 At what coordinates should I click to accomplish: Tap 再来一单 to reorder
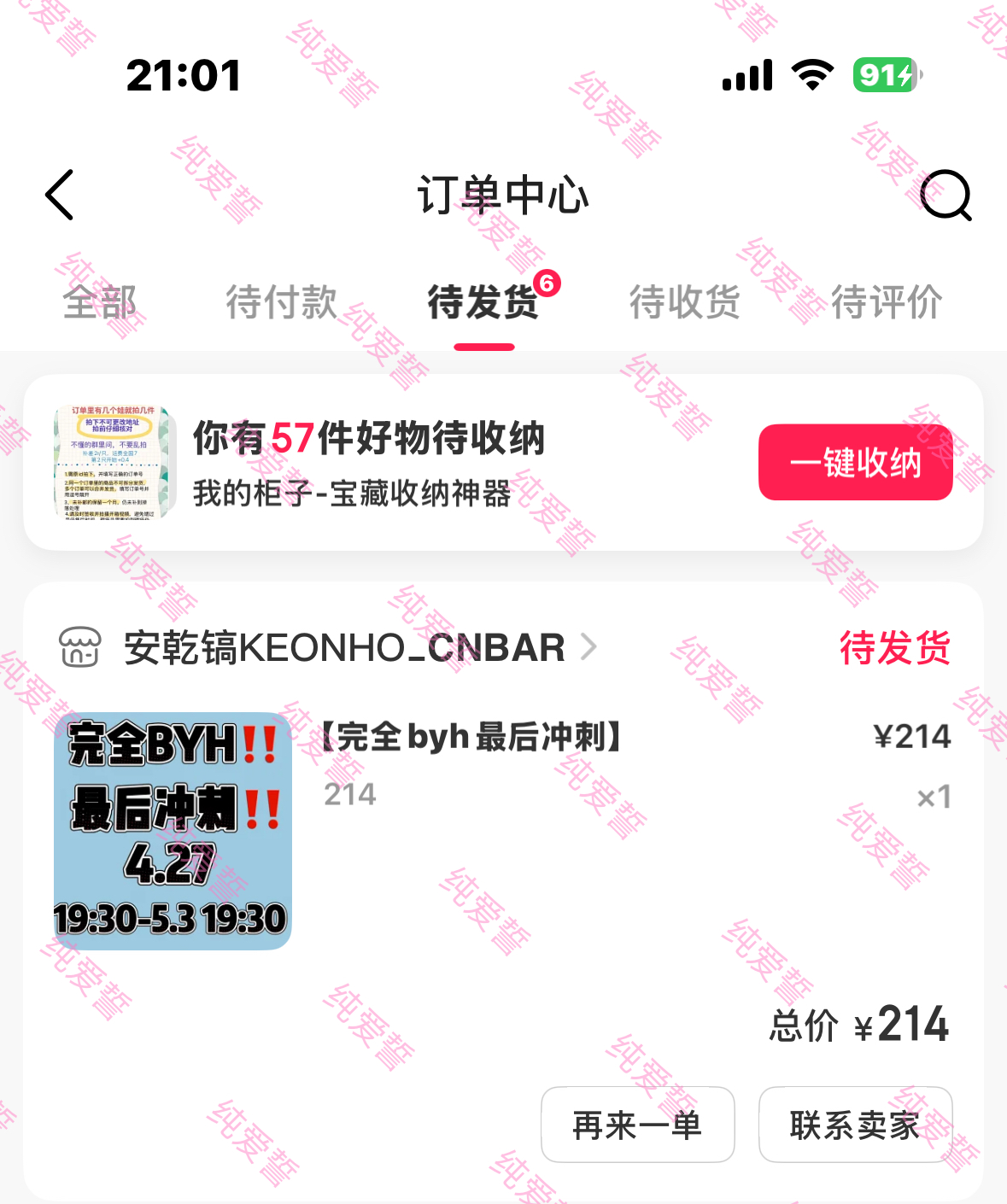pyautogui.click(x=637, y=1125)
